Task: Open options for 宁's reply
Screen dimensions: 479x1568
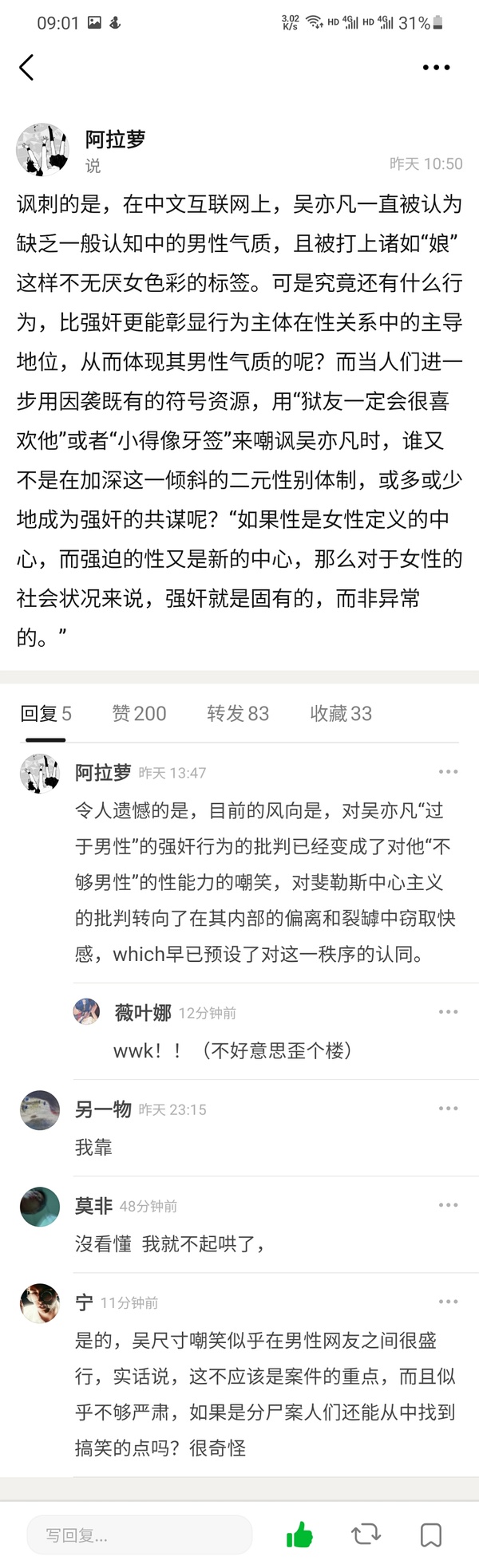Action: (x=448, y=1302)
